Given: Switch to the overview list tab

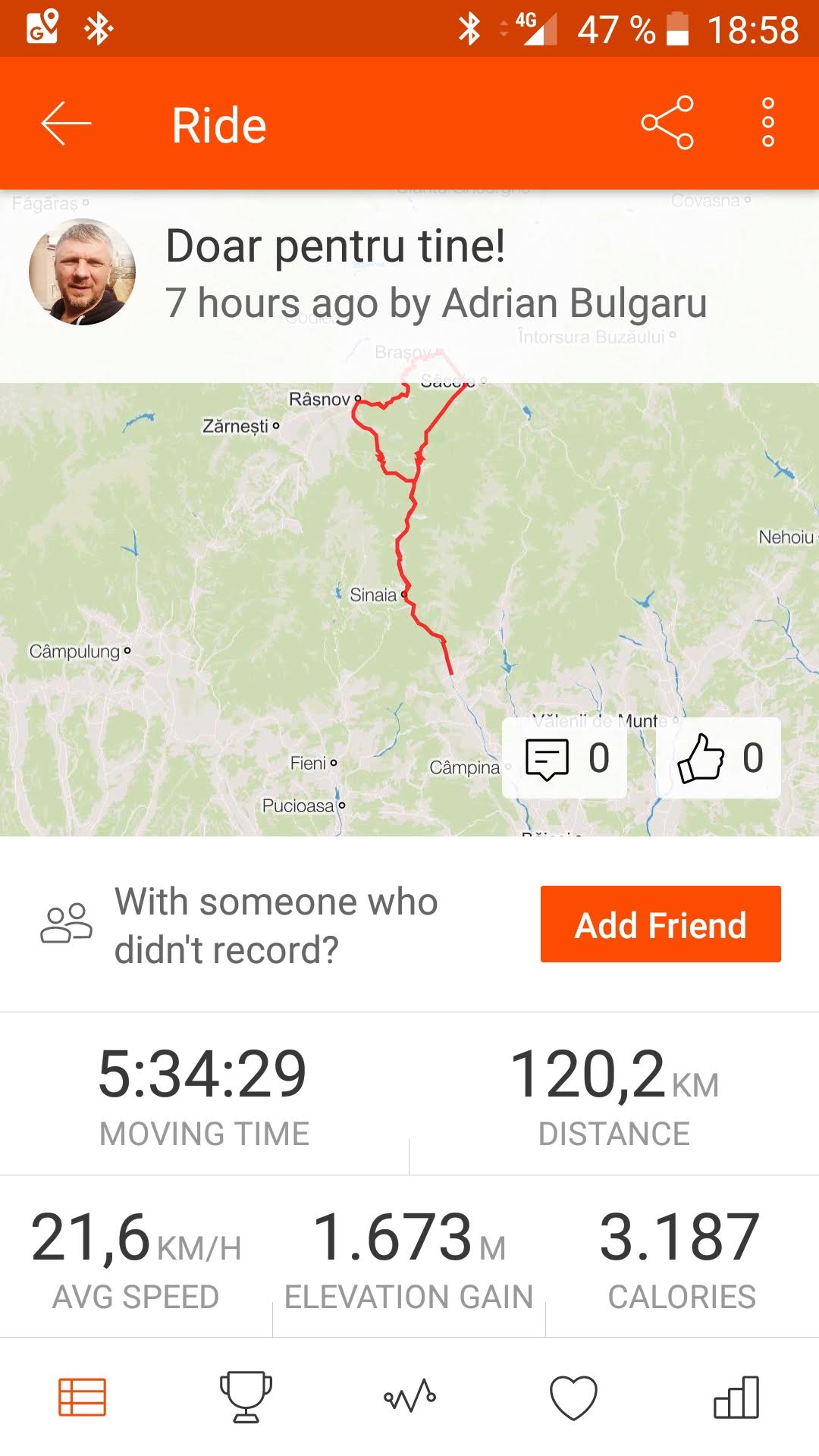Looking at the screenshot, I should pyautogui.click(x=82, y=1397).
